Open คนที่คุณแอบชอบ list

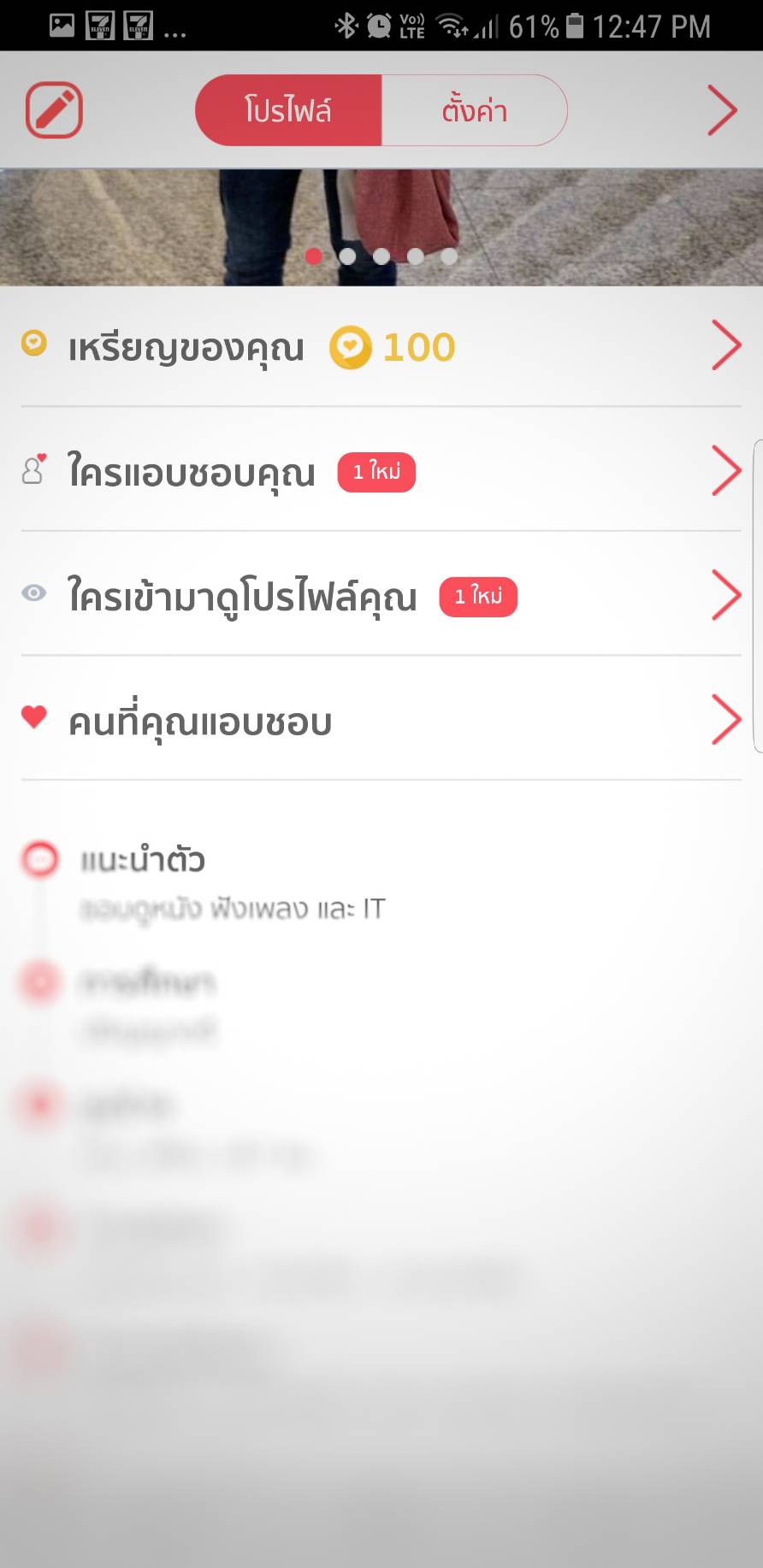point(381,721)
